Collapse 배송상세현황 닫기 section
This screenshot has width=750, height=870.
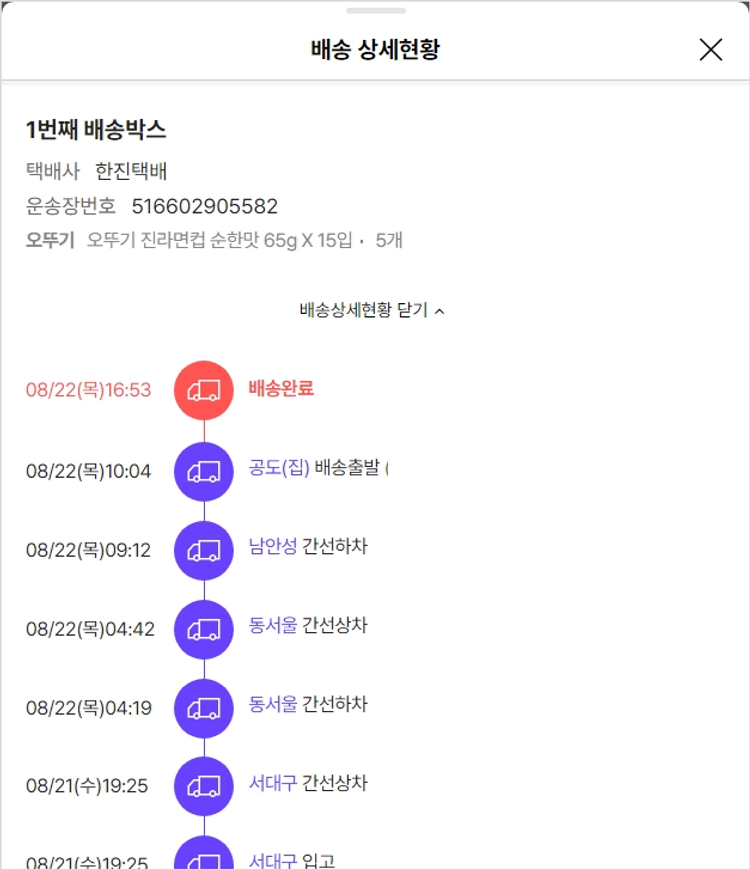click(372, 310)
